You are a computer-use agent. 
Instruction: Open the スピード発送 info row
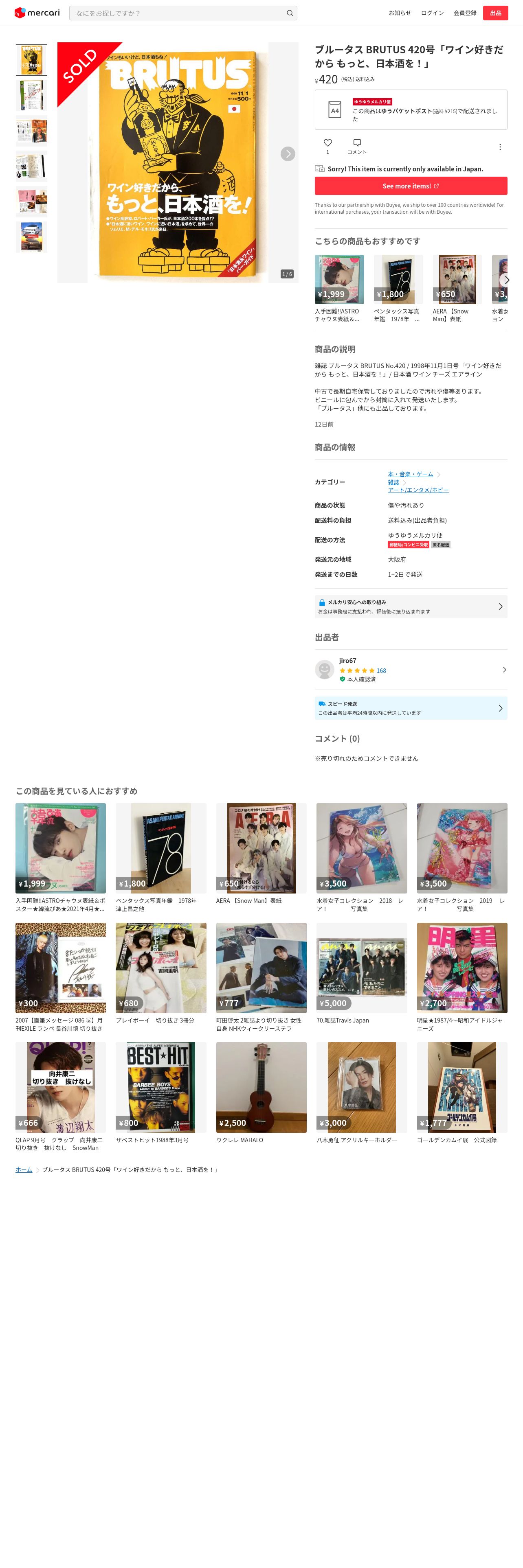[x=410, y=708]
